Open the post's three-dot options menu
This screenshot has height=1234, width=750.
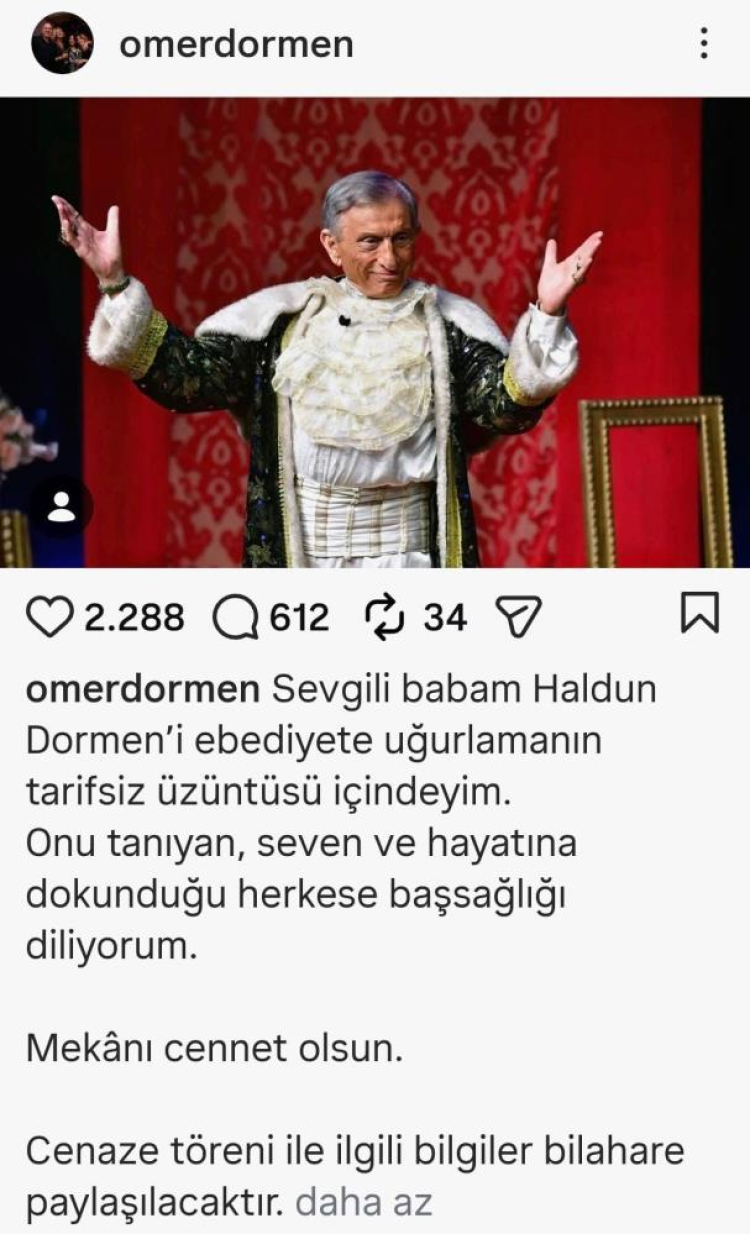click(705, 44)
